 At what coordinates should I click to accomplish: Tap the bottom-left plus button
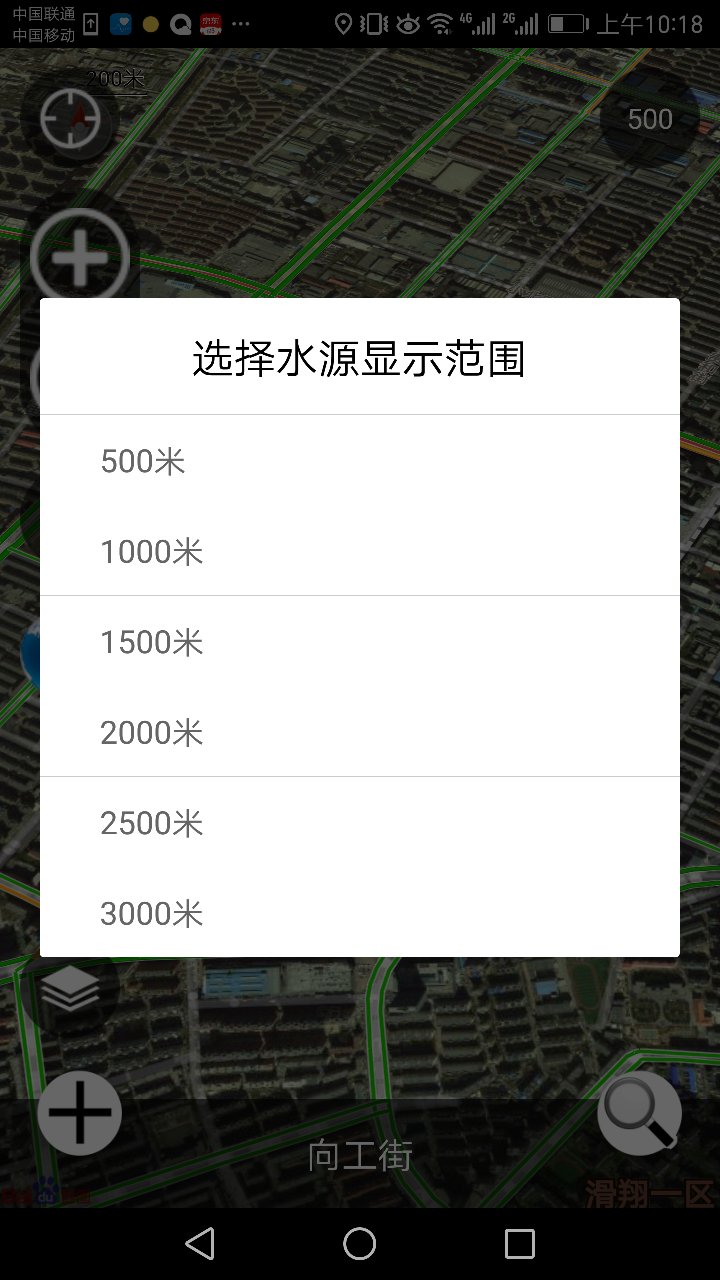pyautogui.click(x=79, y=1111)
